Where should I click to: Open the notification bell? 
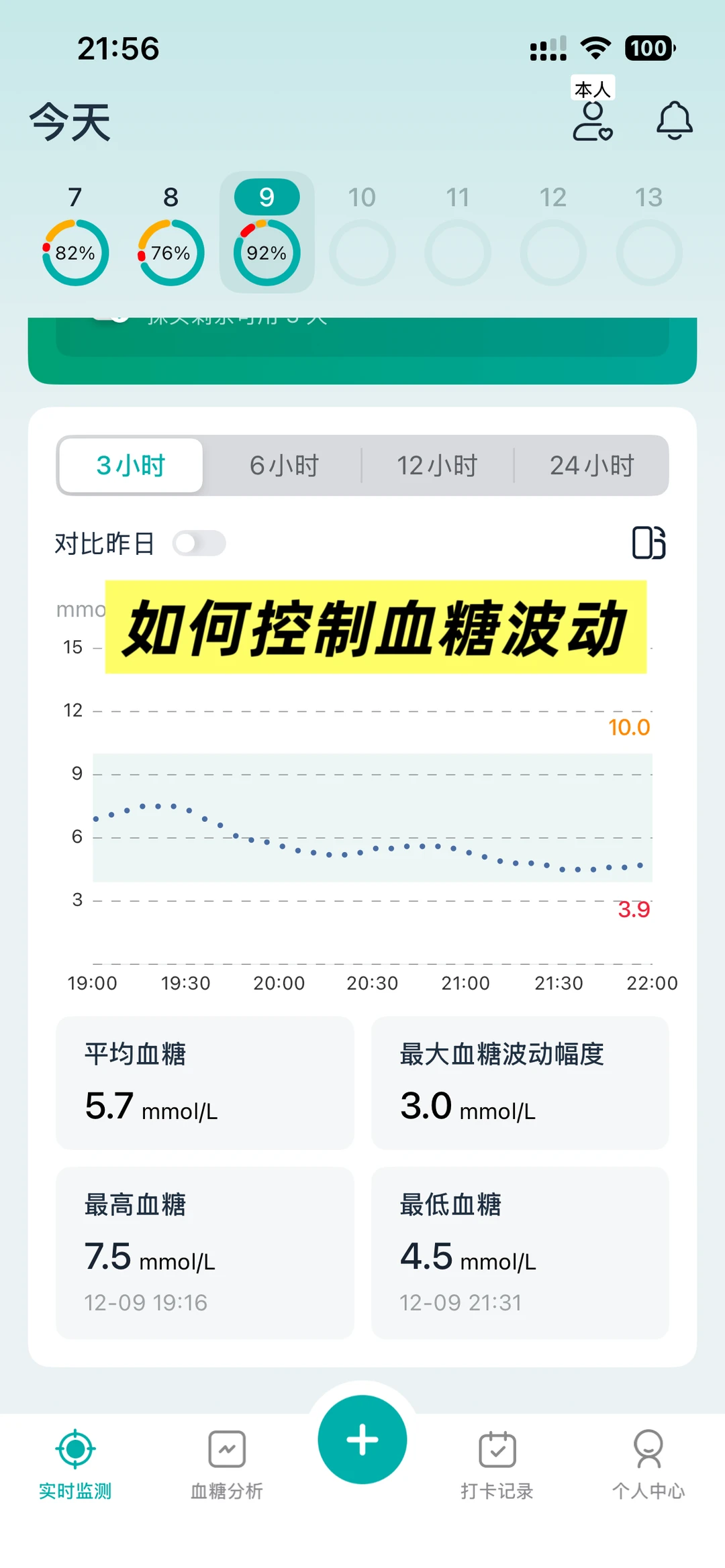tap(675, 121)
